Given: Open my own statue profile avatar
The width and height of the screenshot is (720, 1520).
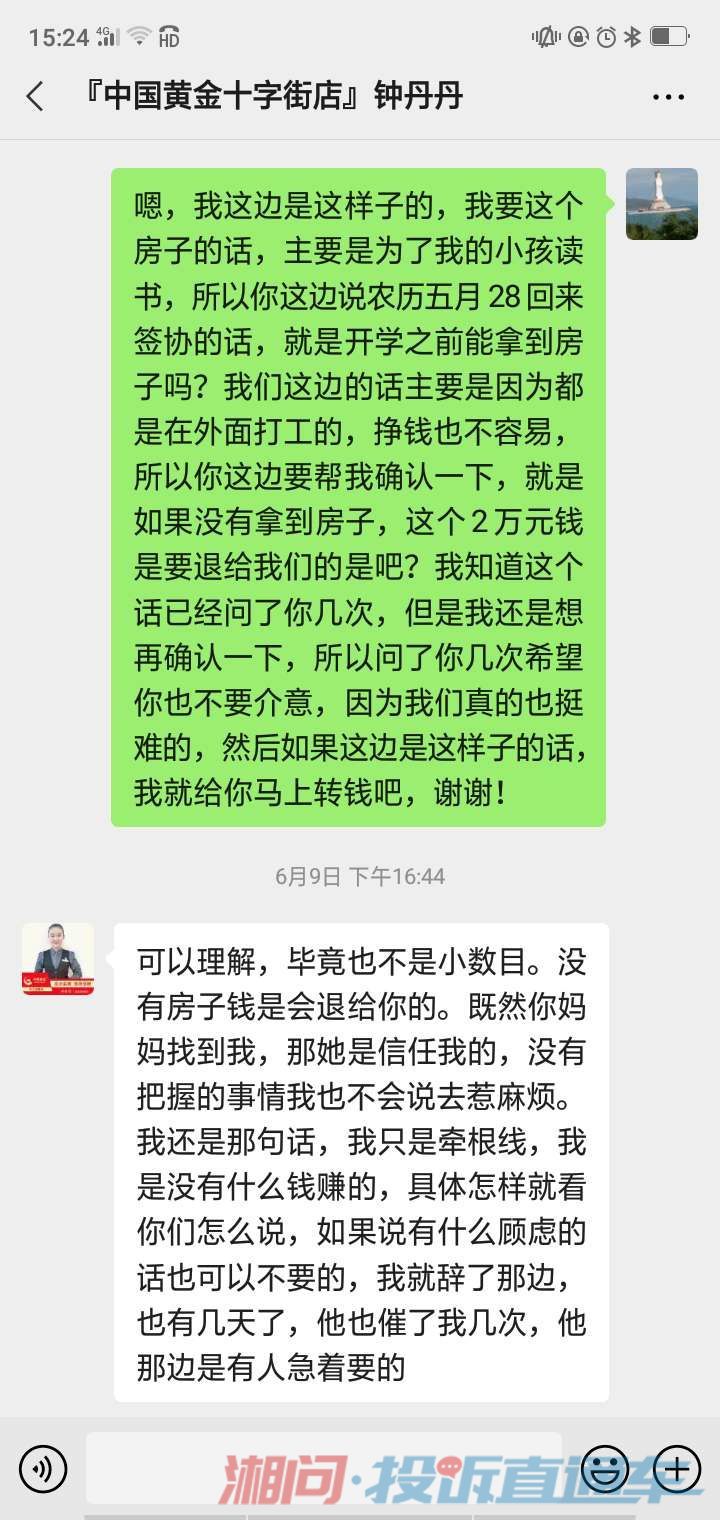Looking at the screenshot, I should tap(662, 204).
